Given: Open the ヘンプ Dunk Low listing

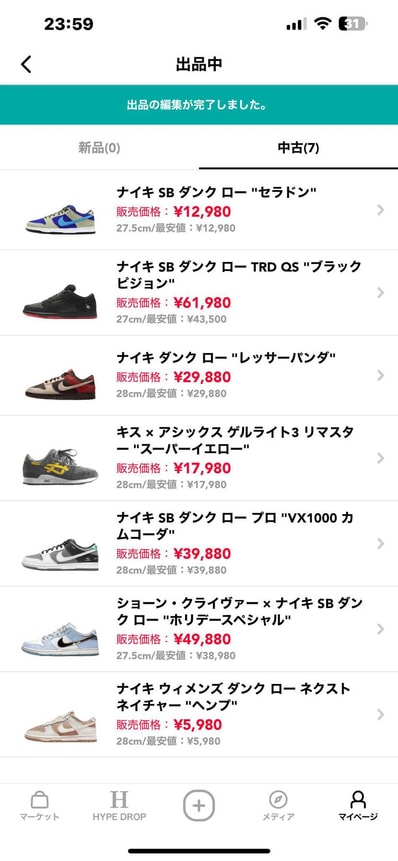Looking at the screenshot, I should tap(199, 714).
